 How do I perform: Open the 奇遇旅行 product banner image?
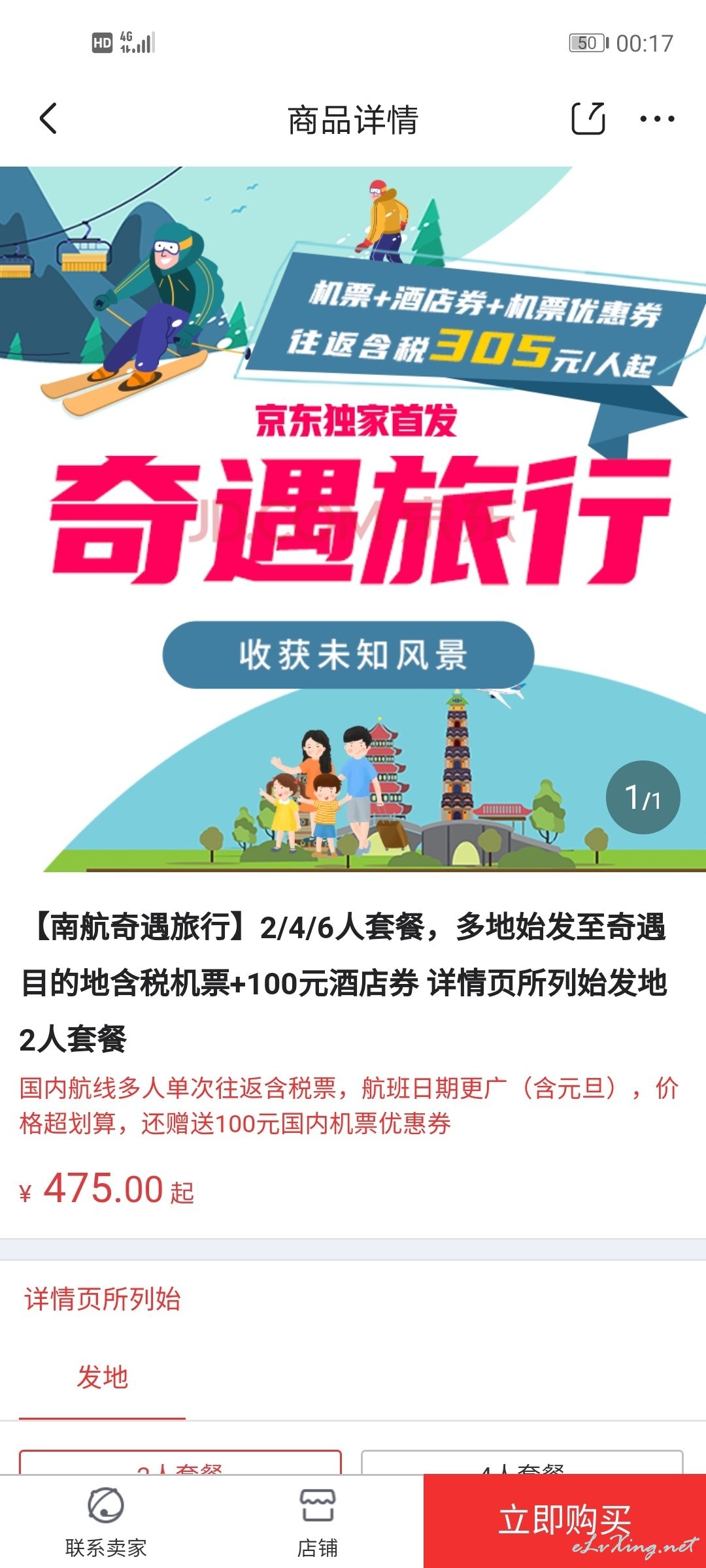point(353,519)
